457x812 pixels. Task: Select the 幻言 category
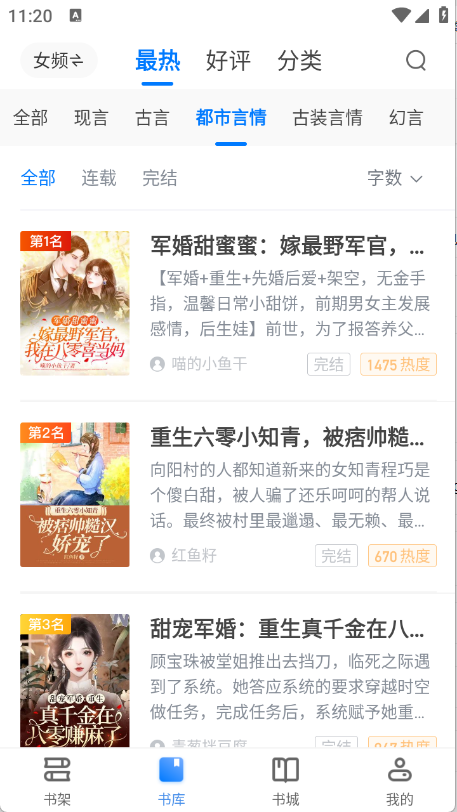tap(406, 118)
